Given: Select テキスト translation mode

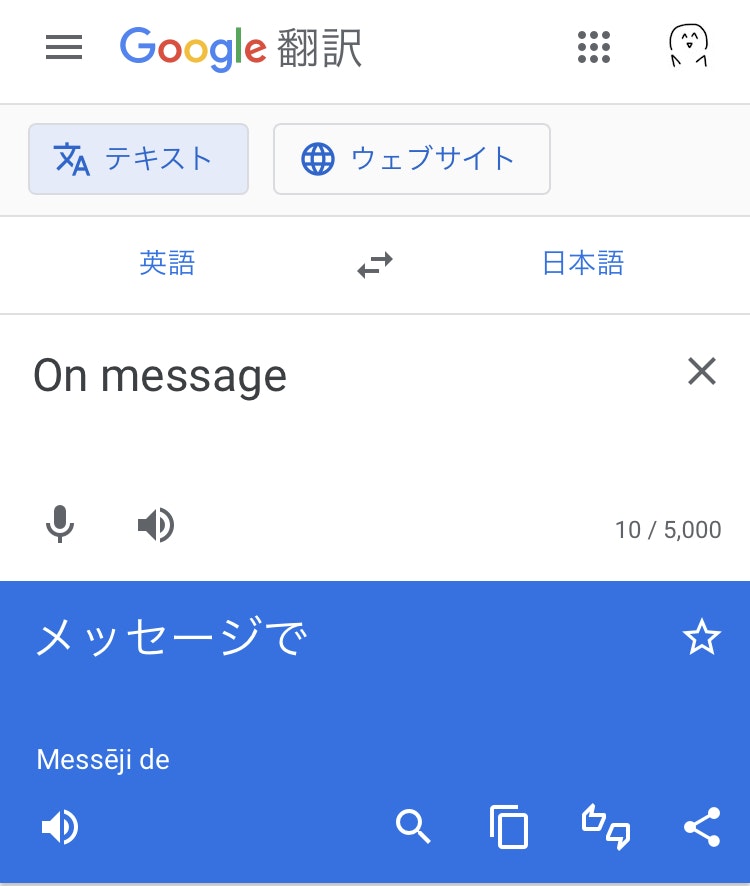Looking at the screenshot, I should tap(138, 158).
